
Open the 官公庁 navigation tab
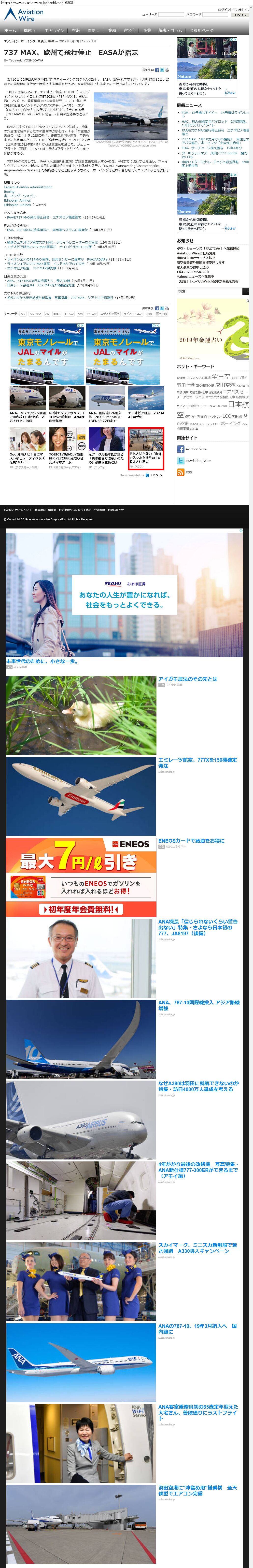[x=129, y=30]
